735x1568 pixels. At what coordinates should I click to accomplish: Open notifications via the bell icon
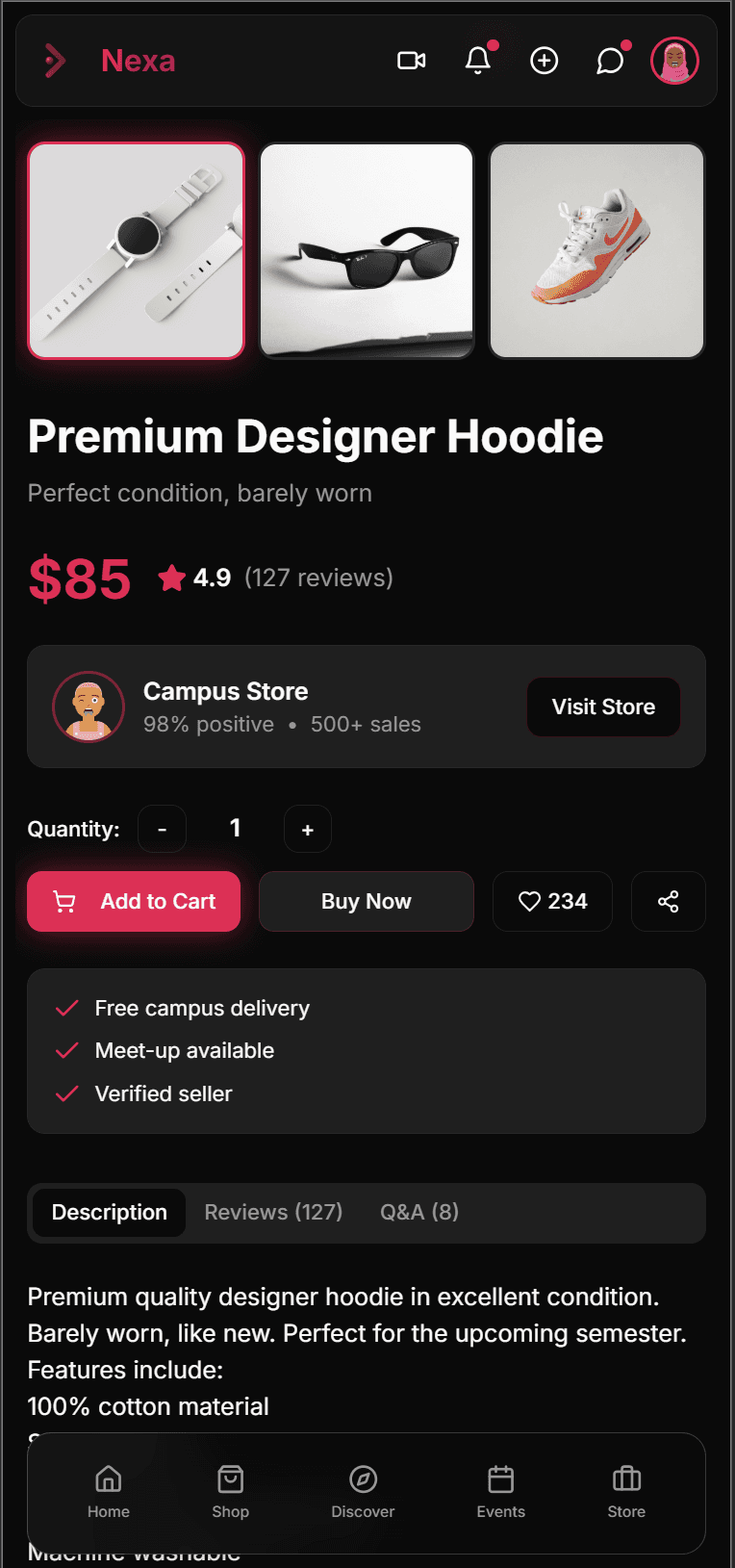tap(478, 61)
